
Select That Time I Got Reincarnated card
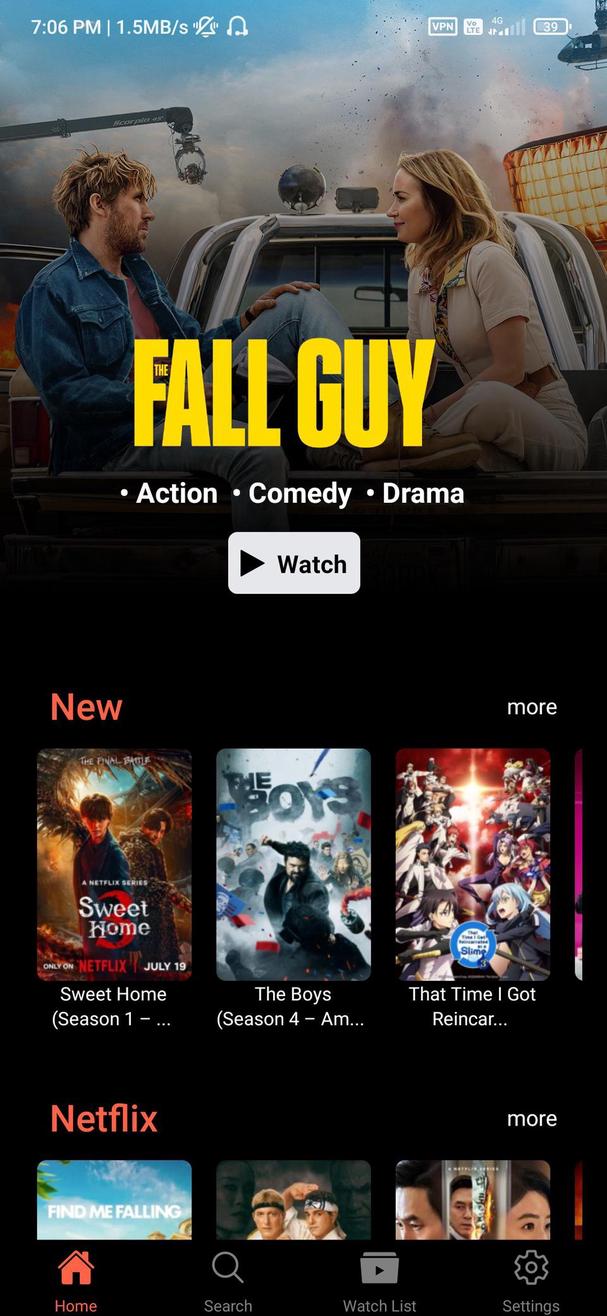(472, 864)
